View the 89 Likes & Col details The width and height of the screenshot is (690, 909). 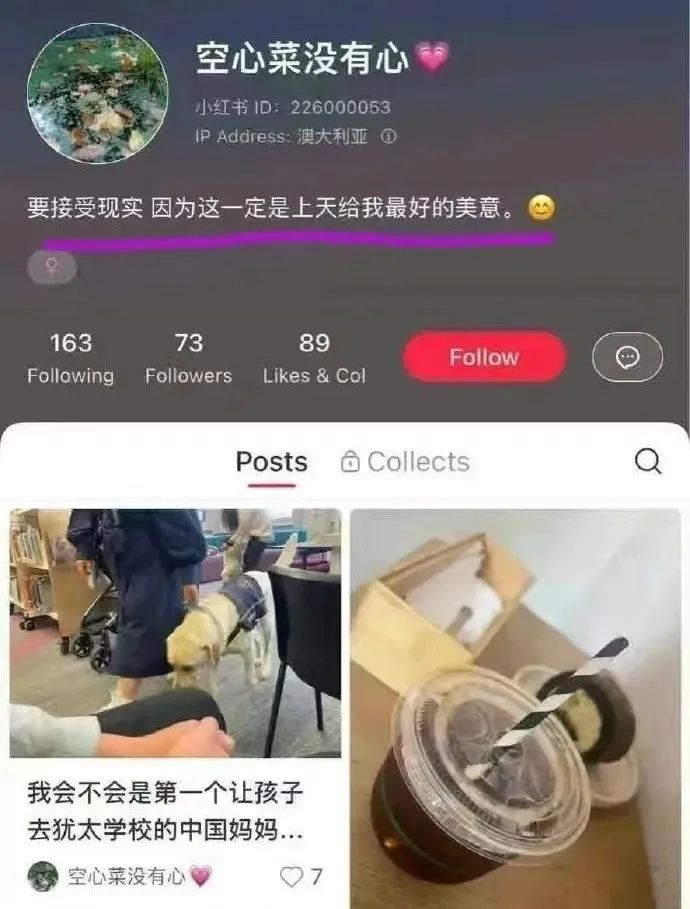314,358
